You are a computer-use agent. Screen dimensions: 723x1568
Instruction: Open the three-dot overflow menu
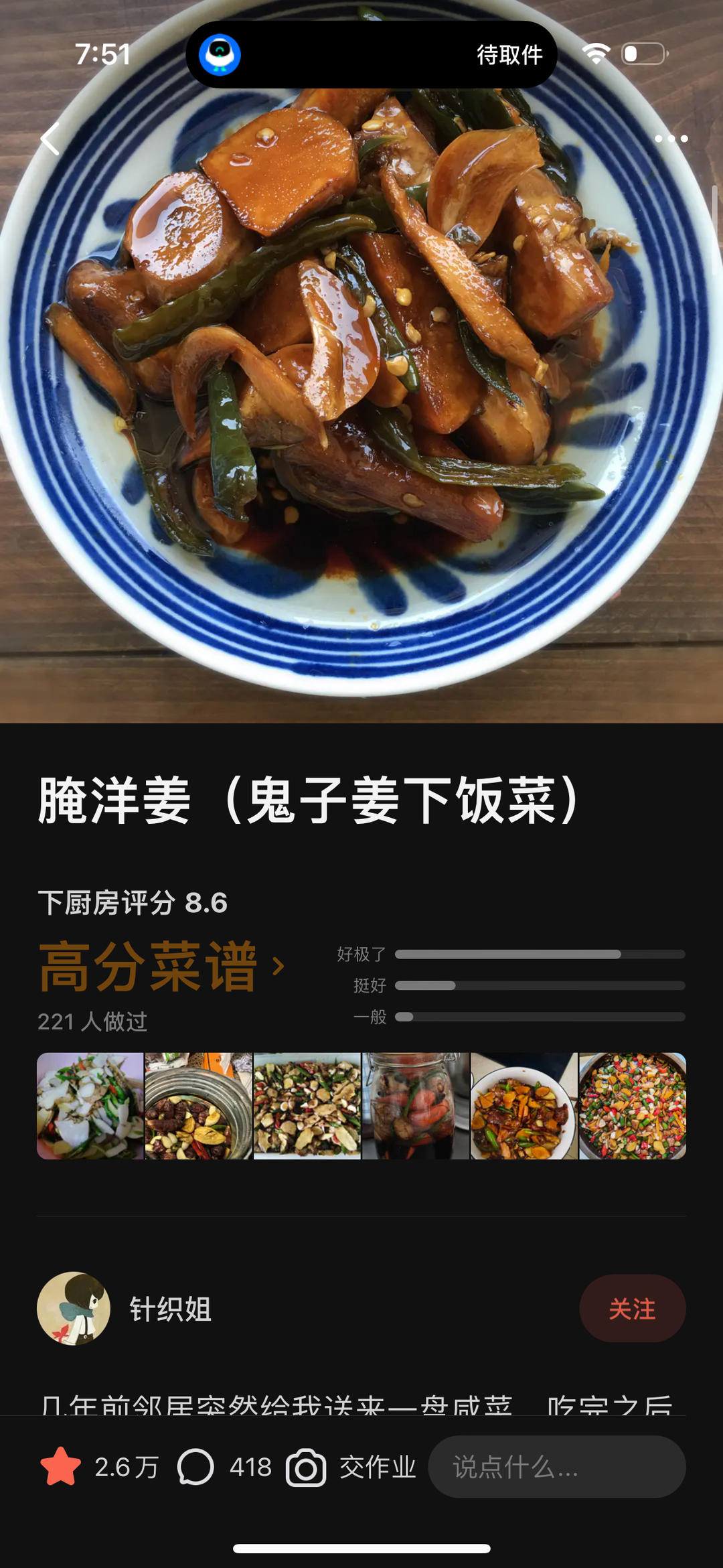coord(671,139)
